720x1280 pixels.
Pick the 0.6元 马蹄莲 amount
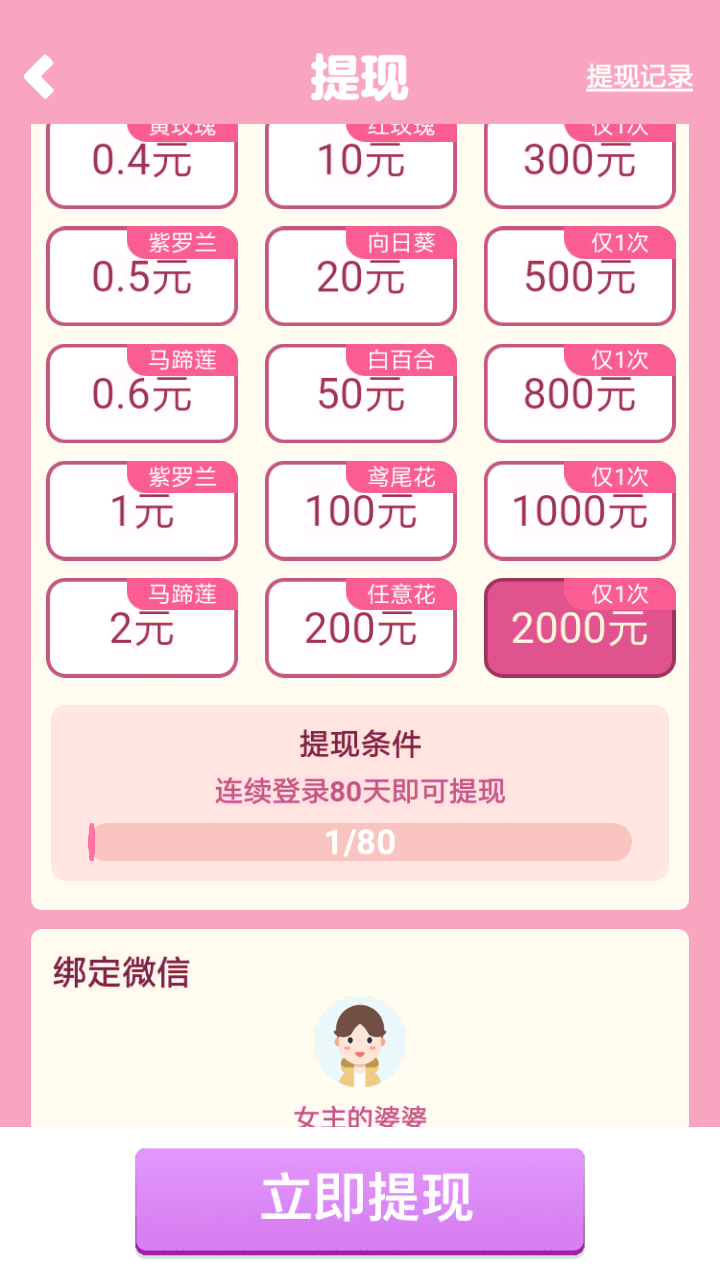[142, 394]
